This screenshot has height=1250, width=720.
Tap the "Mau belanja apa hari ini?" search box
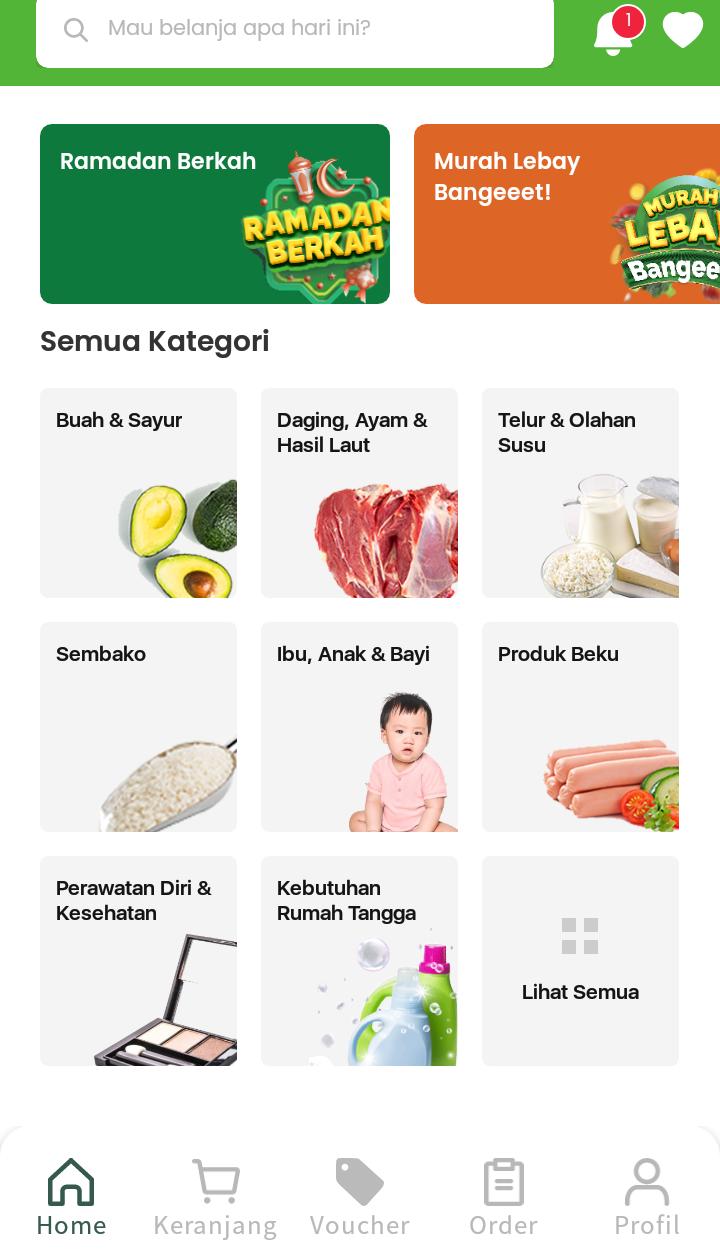pyautogui.click(x=295, y=30)
